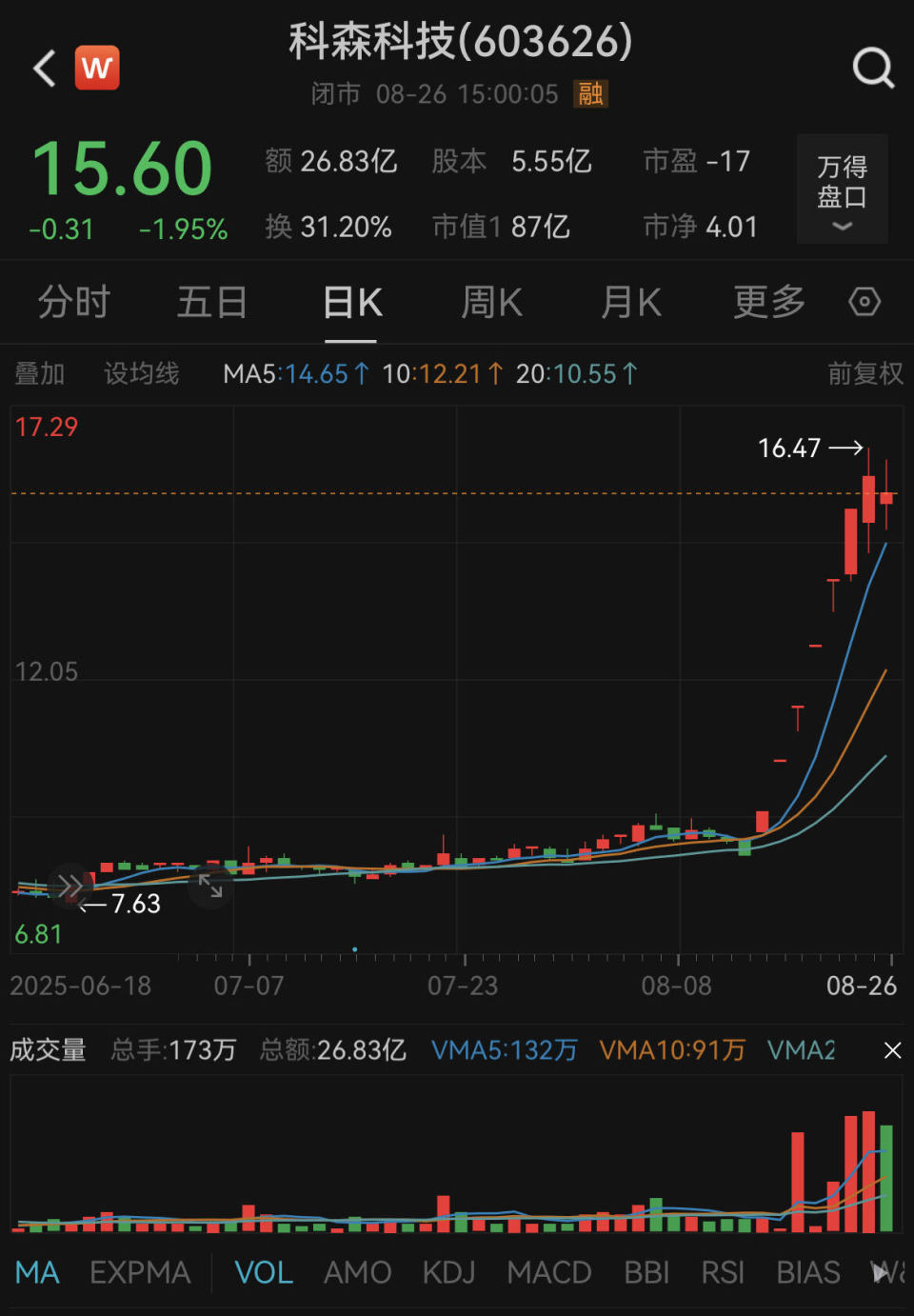Open the chart settings target icon
Viewport: 914px width, 1316px height.
click(x=864, y=302)
